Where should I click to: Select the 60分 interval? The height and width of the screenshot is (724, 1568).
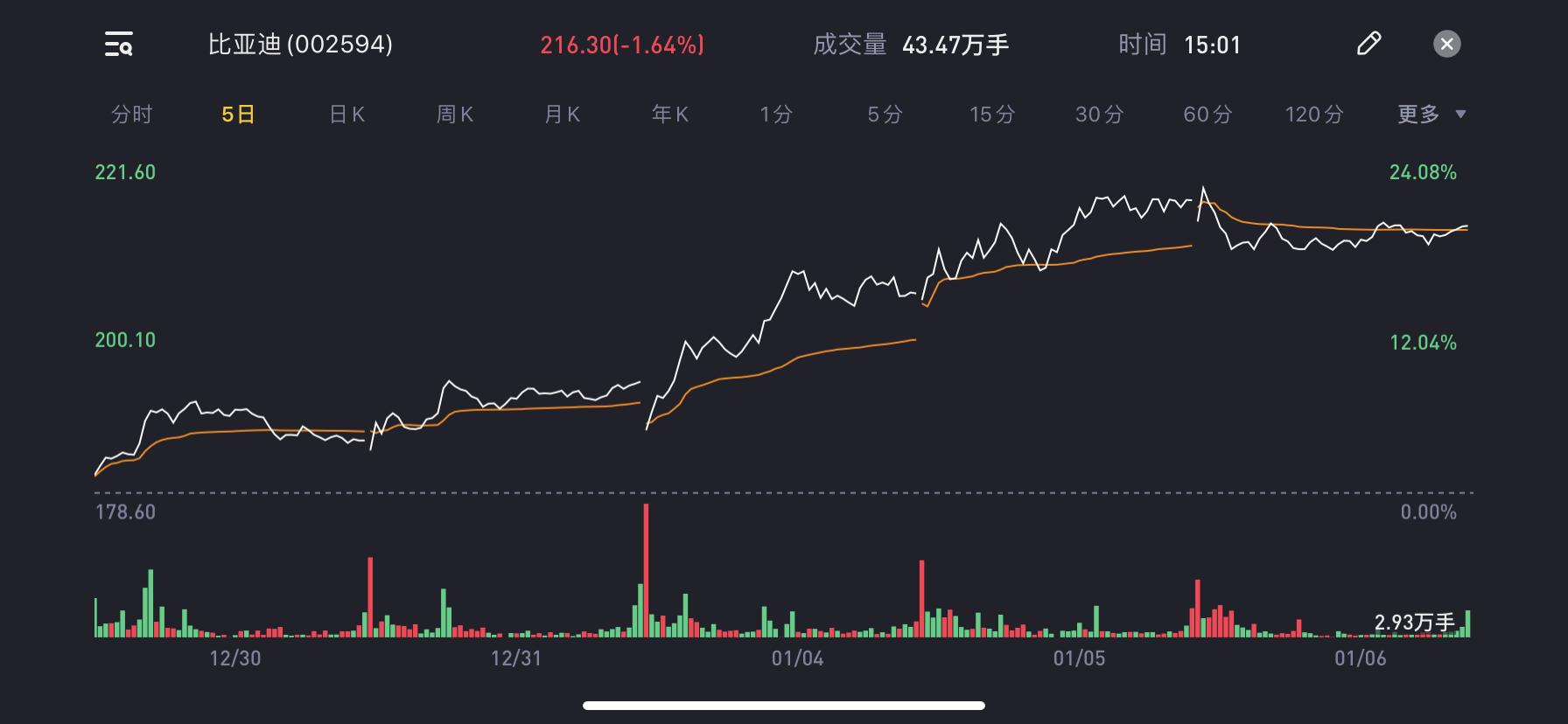click(x=1207, y=115)
